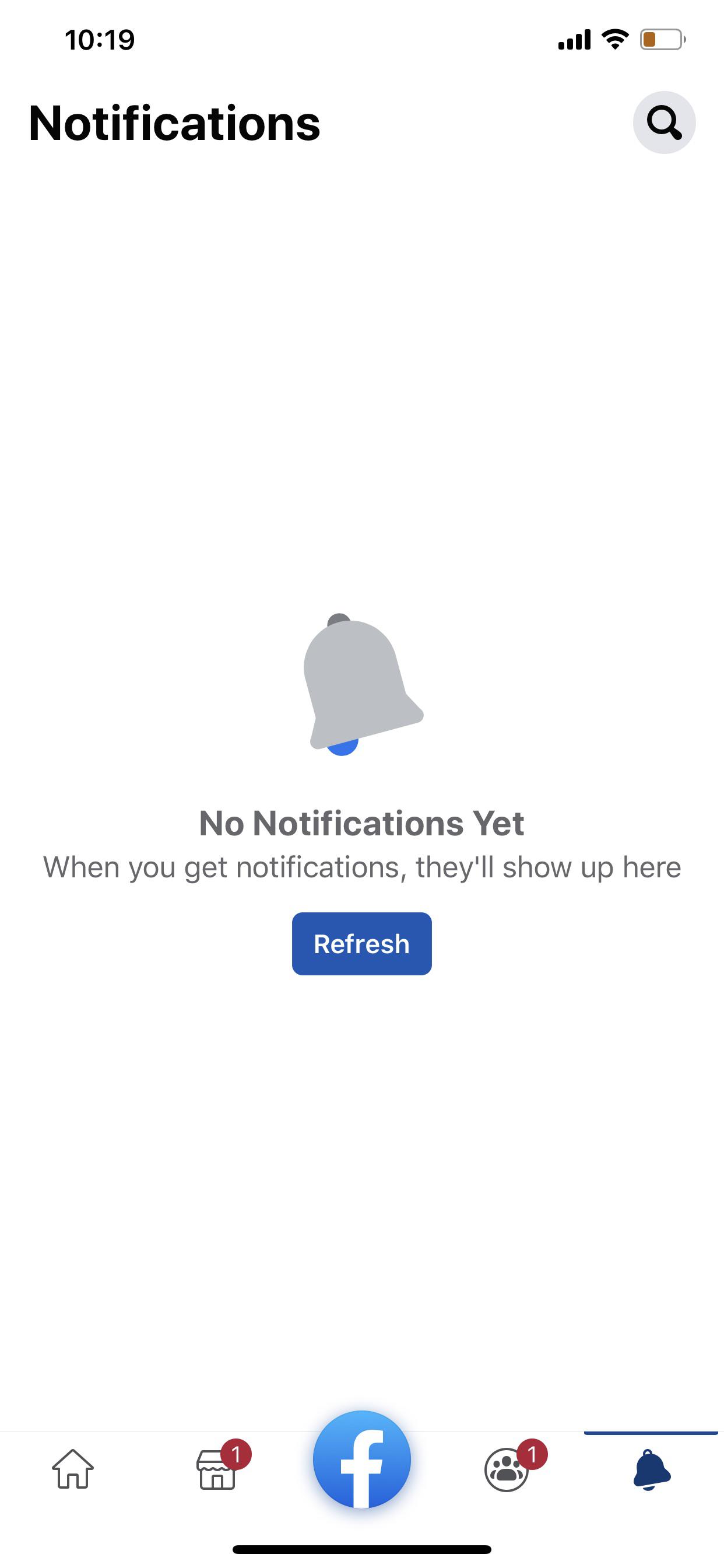Select the notifications explanation text
724x1568 pixels.
point(361,869)
